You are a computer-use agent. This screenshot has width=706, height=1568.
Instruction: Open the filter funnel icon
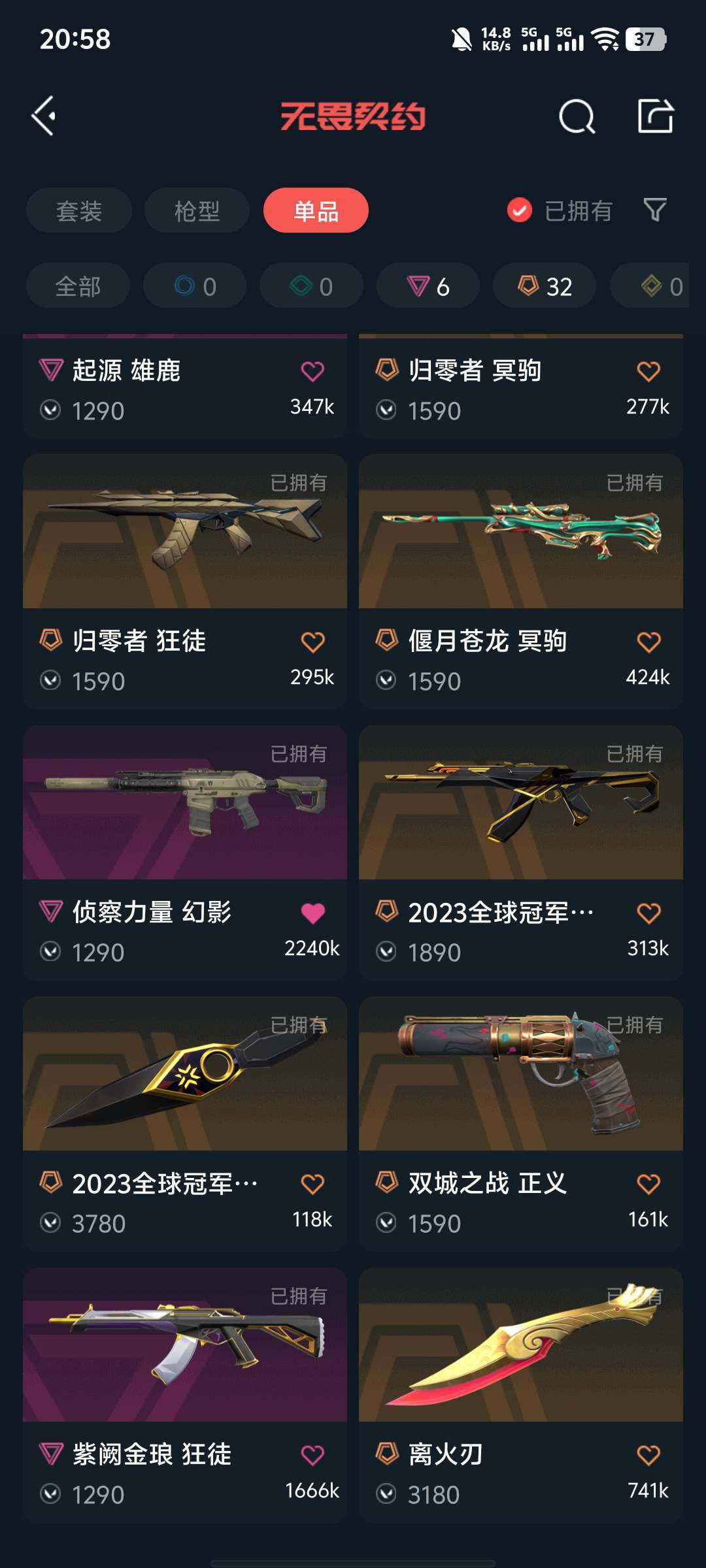656,210
